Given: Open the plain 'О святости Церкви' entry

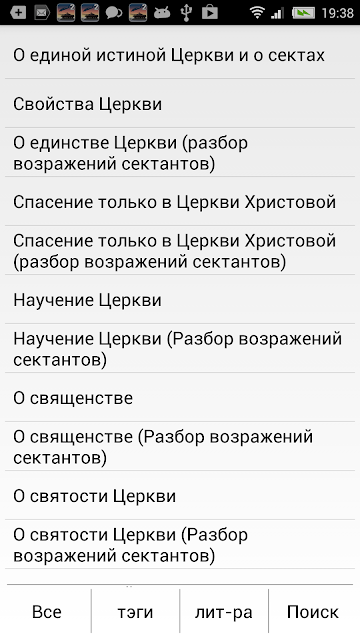Looking at the screenshot, I should pos(180,496).
